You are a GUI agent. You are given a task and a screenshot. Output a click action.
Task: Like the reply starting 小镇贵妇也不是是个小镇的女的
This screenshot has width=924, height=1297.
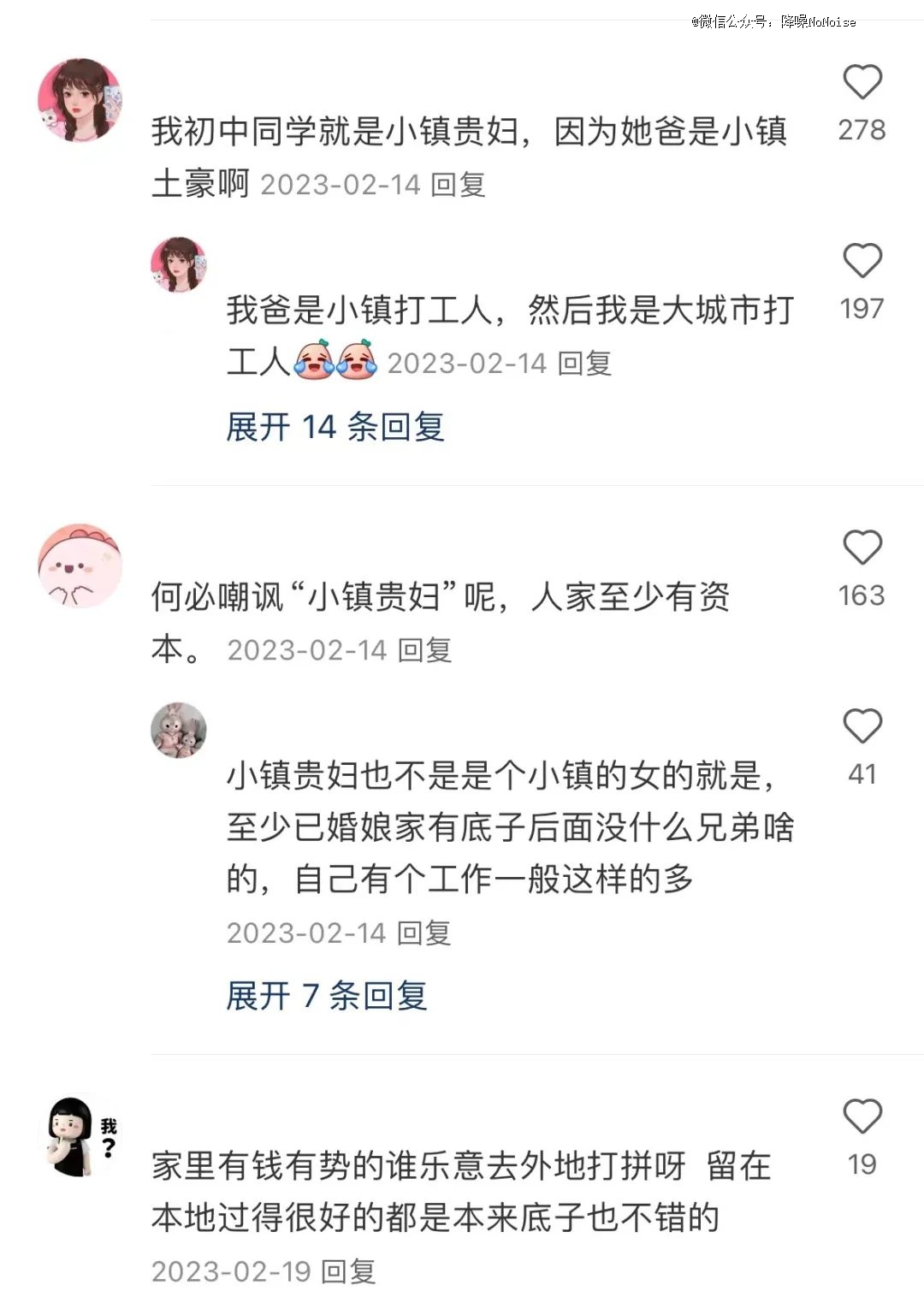(x=862, y=727)
